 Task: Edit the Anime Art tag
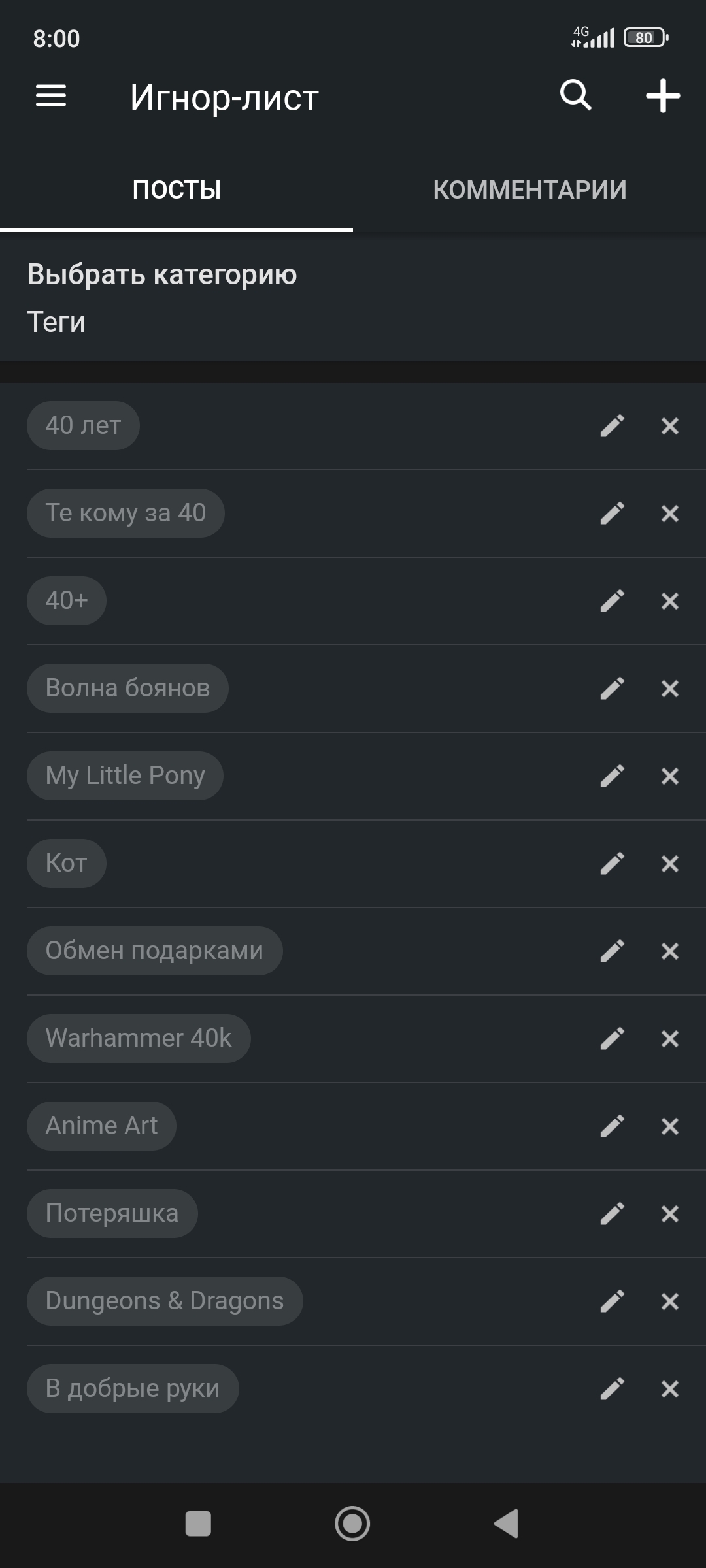click(x=613, y=1126)
